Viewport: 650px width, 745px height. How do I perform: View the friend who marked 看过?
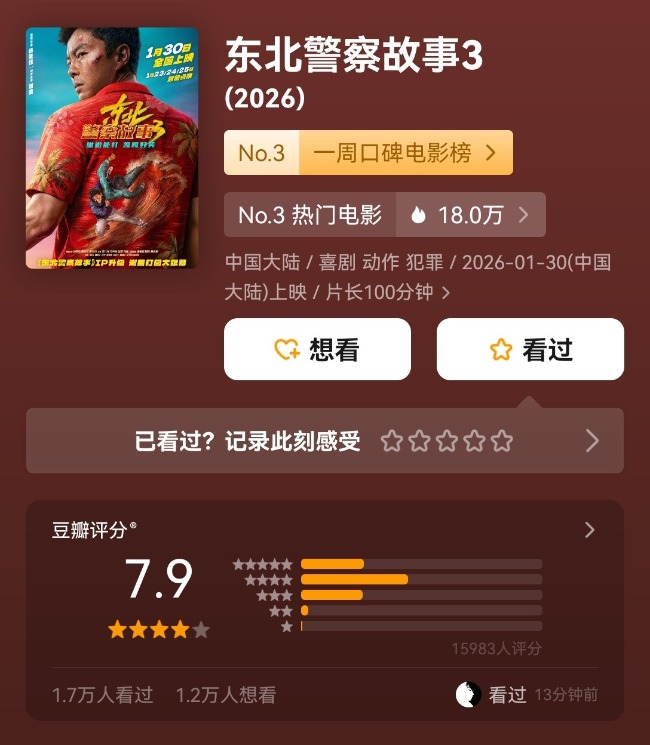point(468,695)
